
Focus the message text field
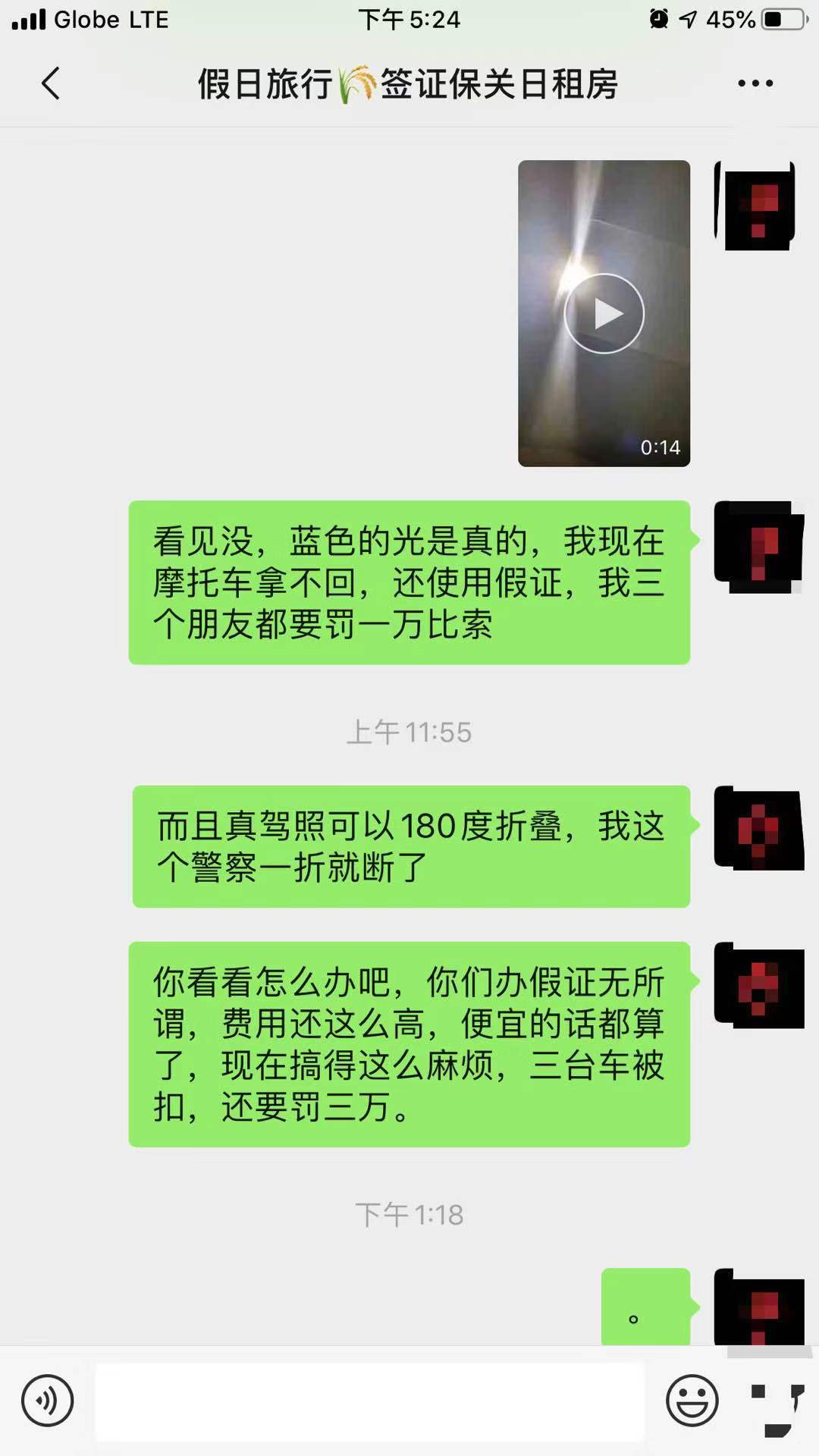[369, 1401]
